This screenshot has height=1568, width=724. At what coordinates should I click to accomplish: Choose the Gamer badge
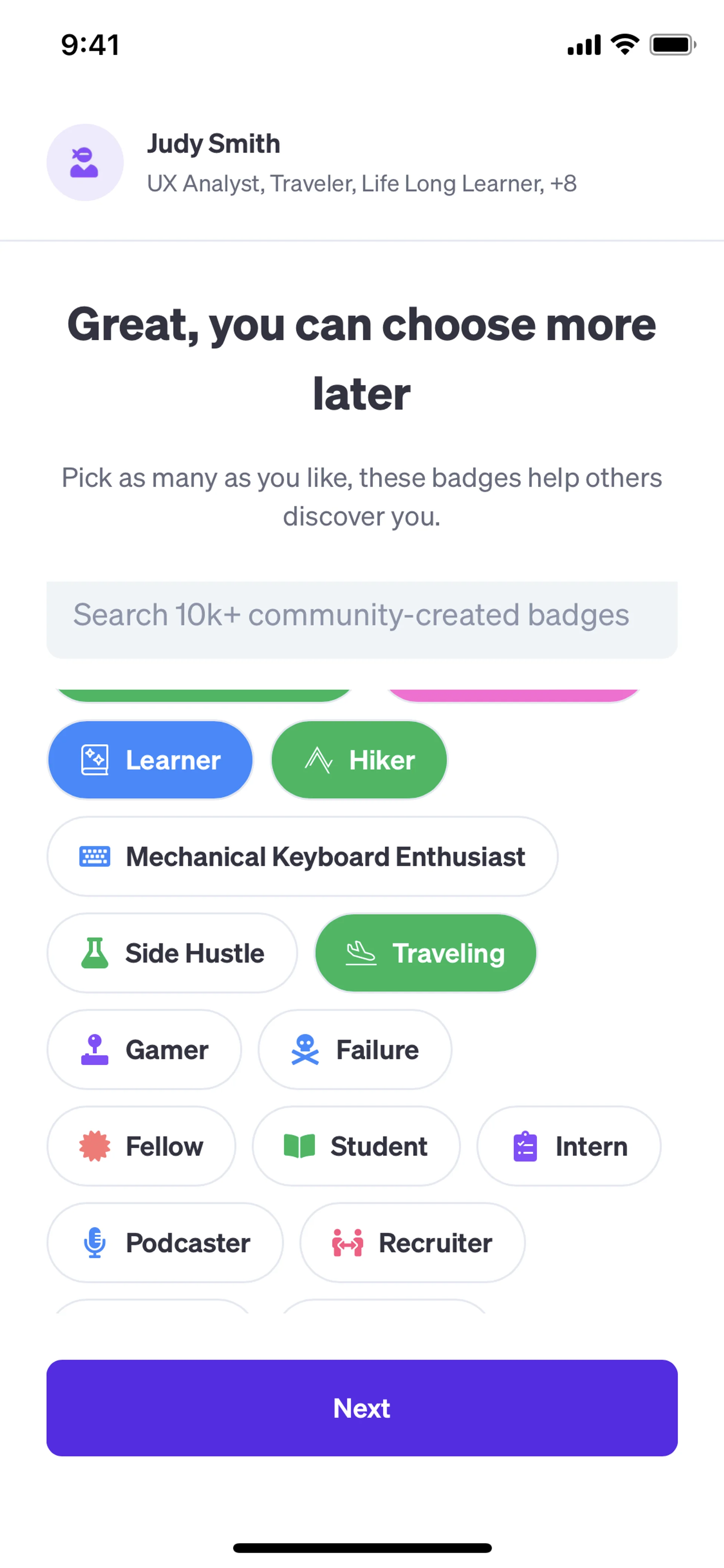coord(144,1049)
